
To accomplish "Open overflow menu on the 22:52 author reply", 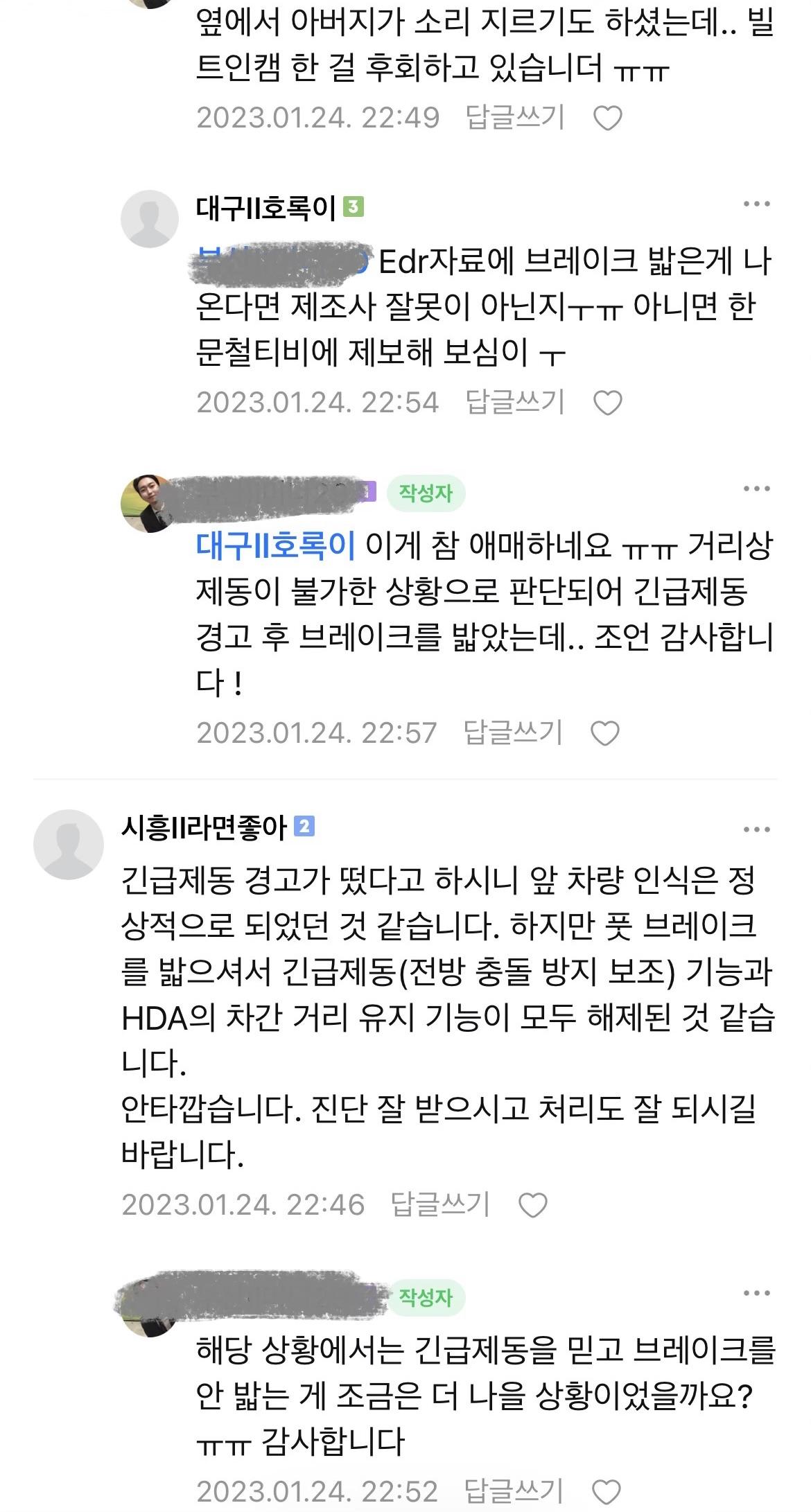I will [756, 1294].
